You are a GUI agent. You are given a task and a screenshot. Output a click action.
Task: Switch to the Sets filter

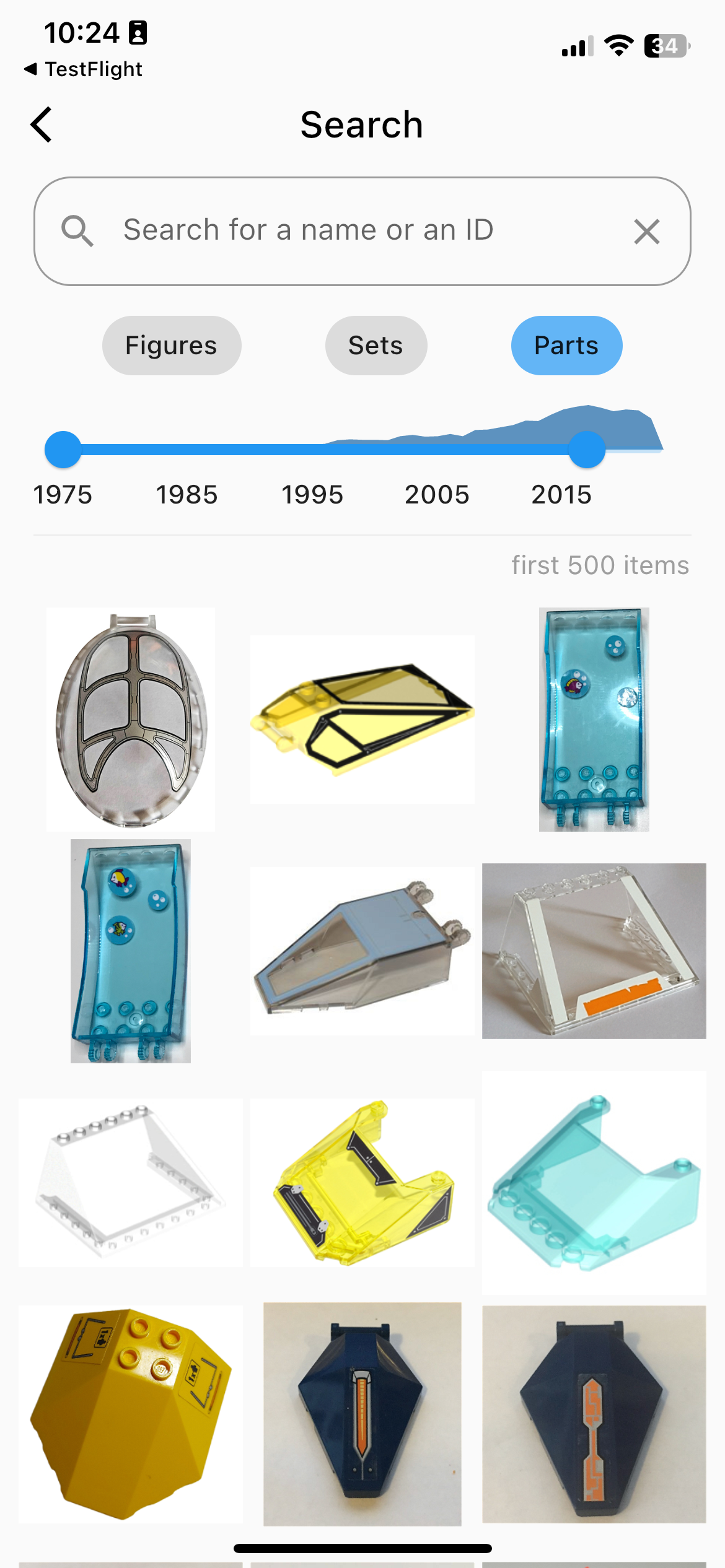(x=376, y=346)
